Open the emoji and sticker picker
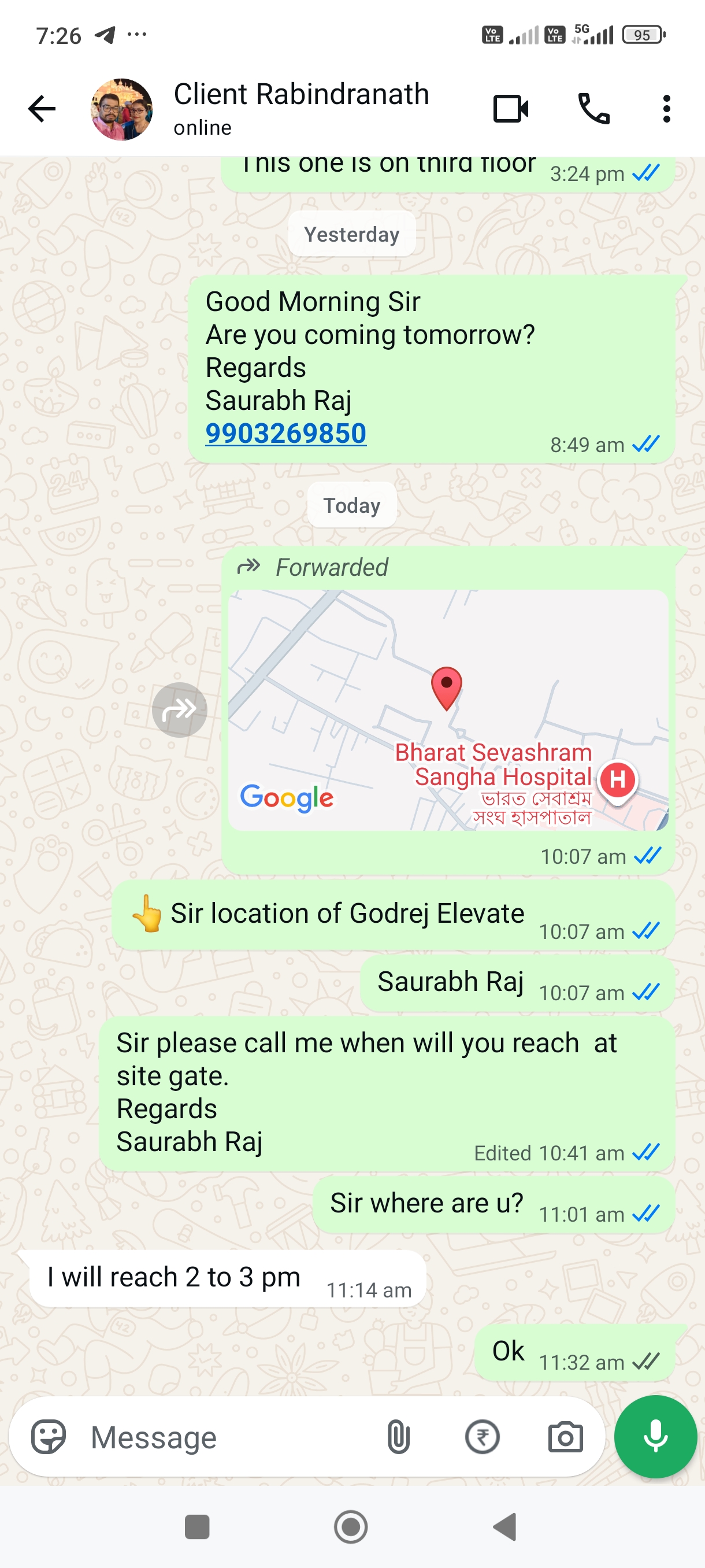Image resolution: width=705 pixels, height=1568 pixels. point(49,1437)
